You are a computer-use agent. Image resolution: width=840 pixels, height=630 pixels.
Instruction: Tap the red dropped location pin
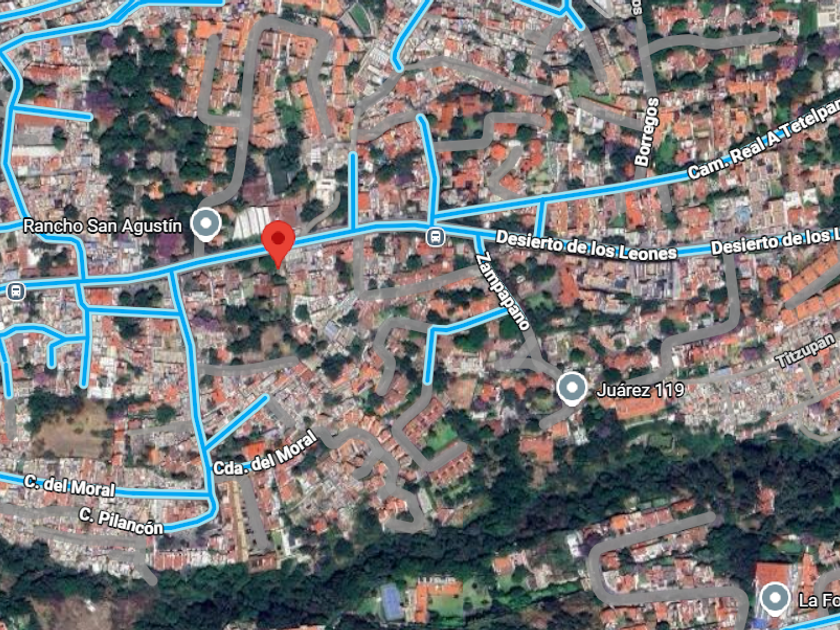tap(278, 243)
